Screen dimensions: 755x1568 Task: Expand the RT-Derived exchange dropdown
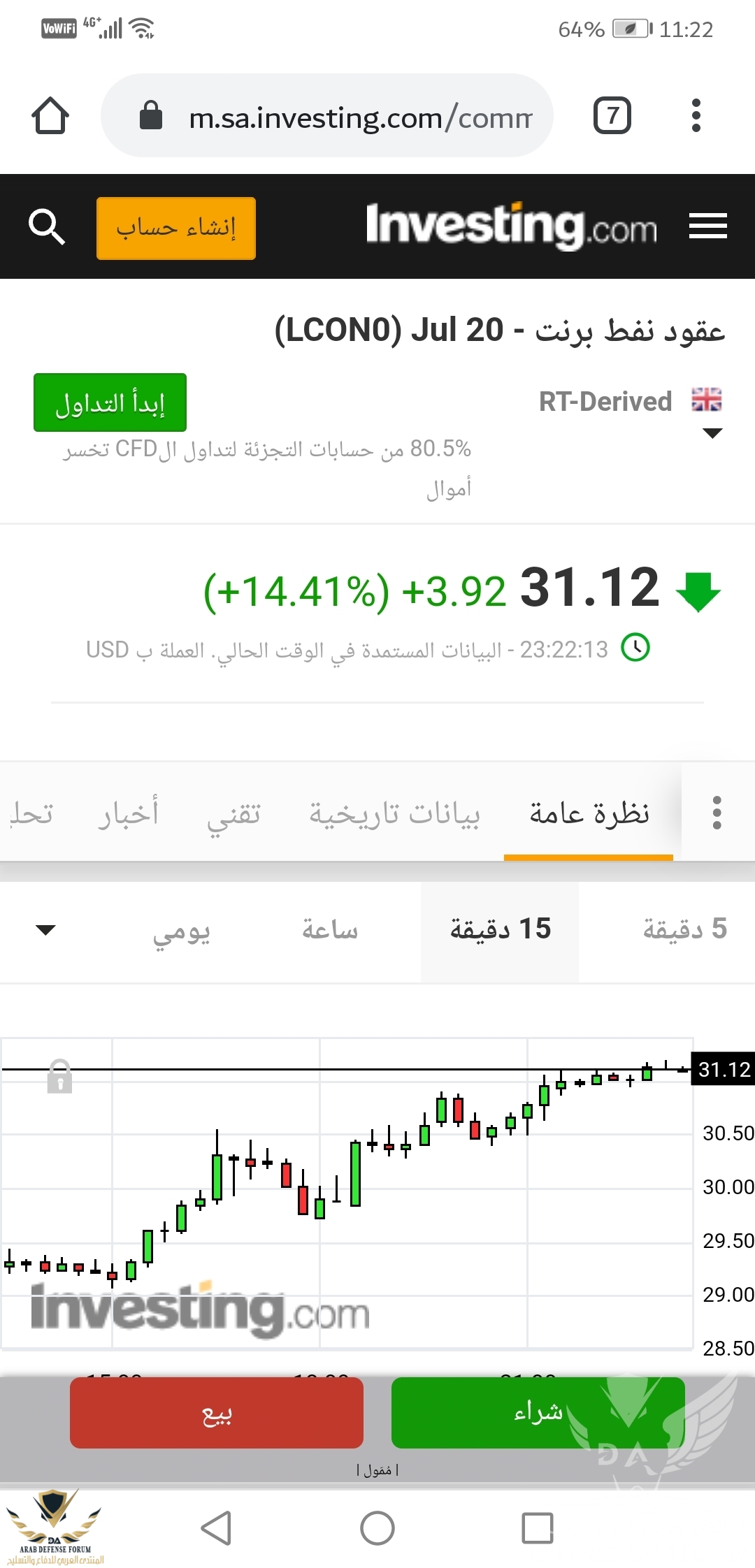[x=712, y=433]
